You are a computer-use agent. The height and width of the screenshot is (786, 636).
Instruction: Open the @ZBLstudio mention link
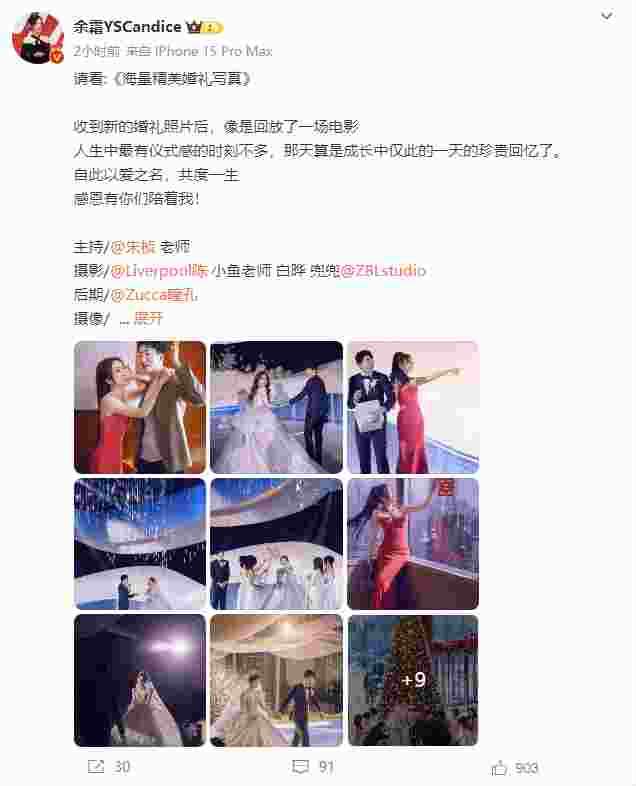coord(383,270)
